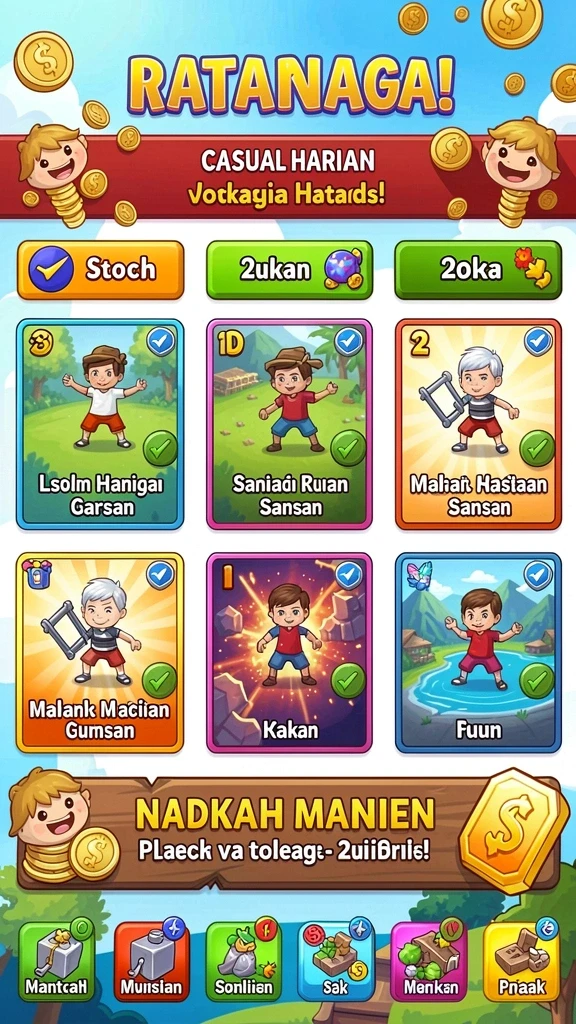Open the Muniian menu item
The height and width of the screenshot is (1024, 576).
151,960
